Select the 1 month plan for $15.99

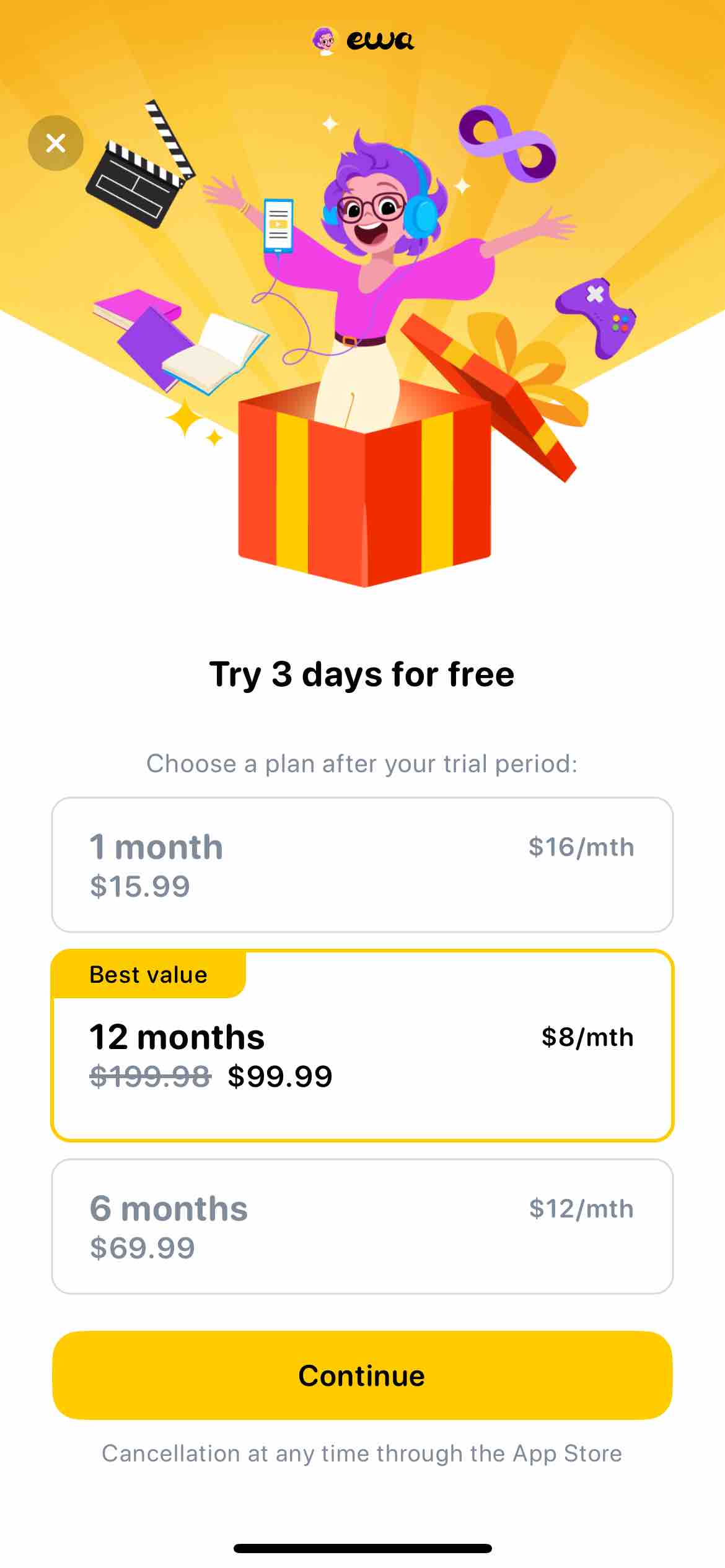point(362,865)
